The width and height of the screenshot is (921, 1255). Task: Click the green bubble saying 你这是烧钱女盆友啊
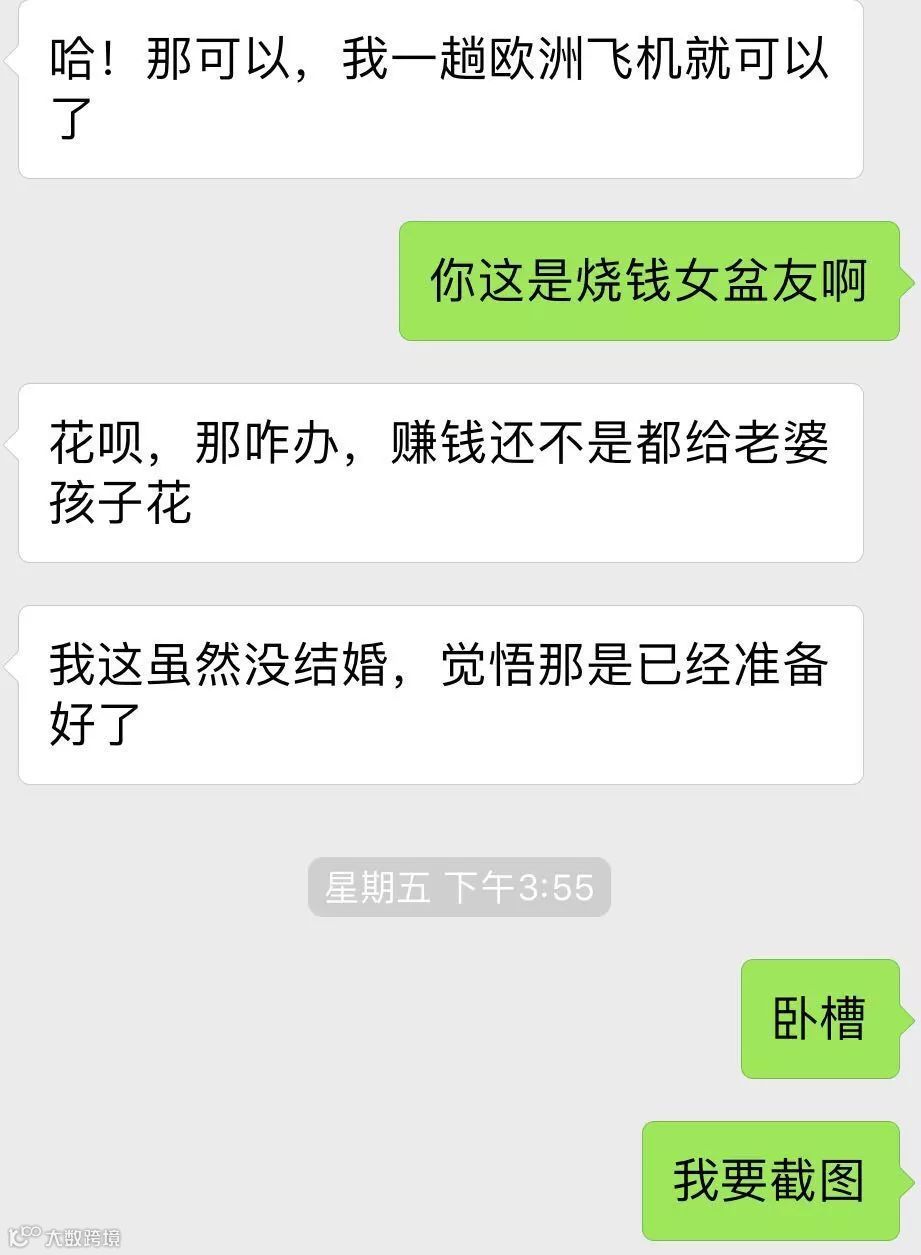point(650,283)
